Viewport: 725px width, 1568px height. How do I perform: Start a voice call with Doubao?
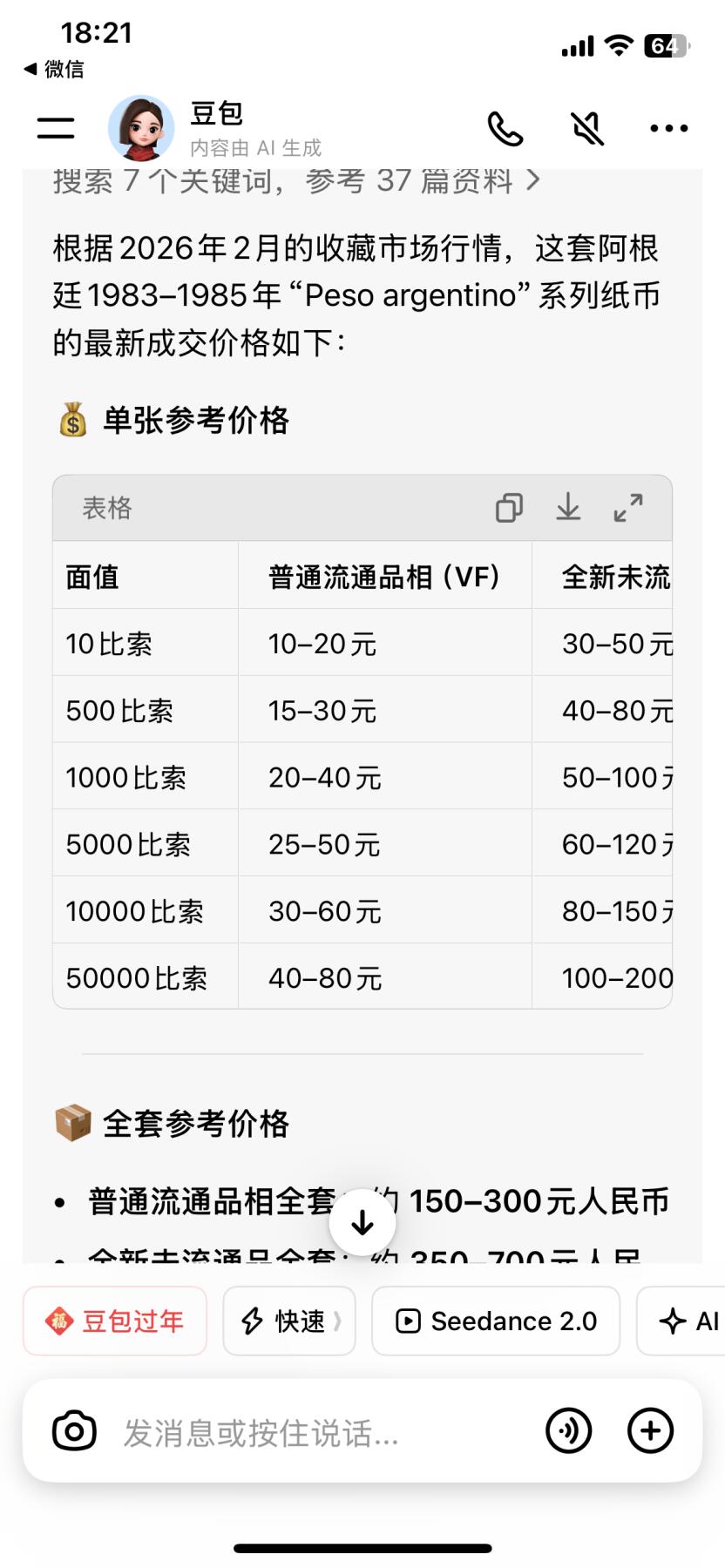[505, 129]
